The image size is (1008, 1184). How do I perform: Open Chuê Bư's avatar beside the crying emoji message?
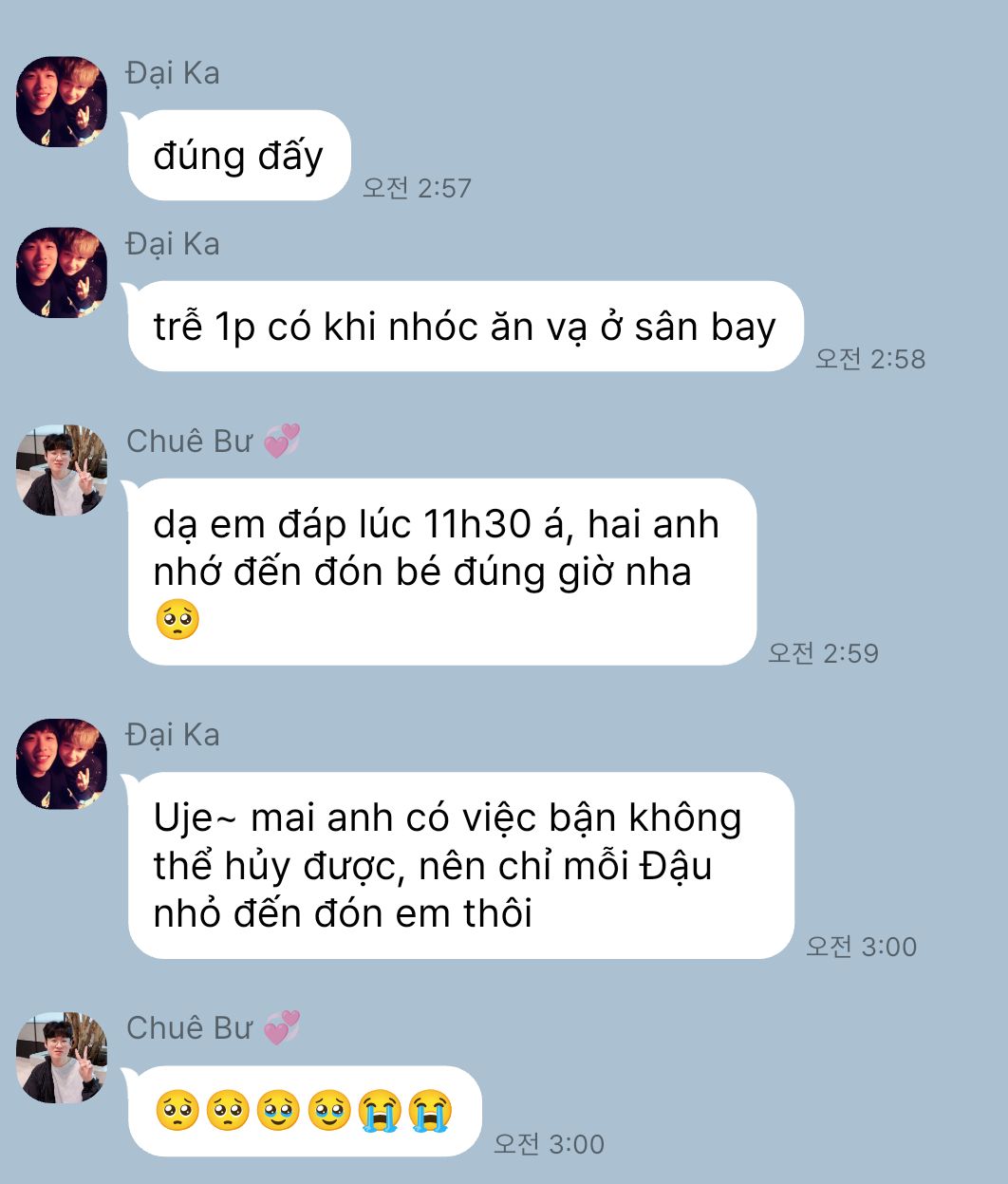pyautogui.click(x=62, y=1057)
